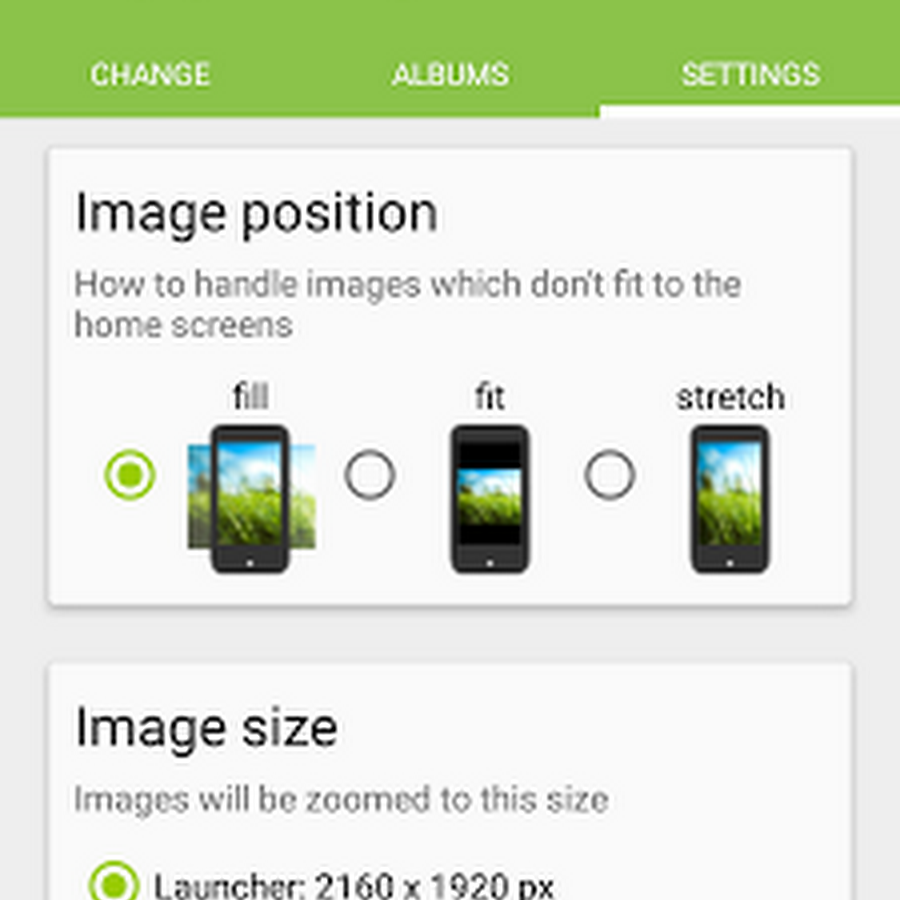Select the Settings tab
The height and width of the screenshot is (900, 900).
(x=750, y=75)
